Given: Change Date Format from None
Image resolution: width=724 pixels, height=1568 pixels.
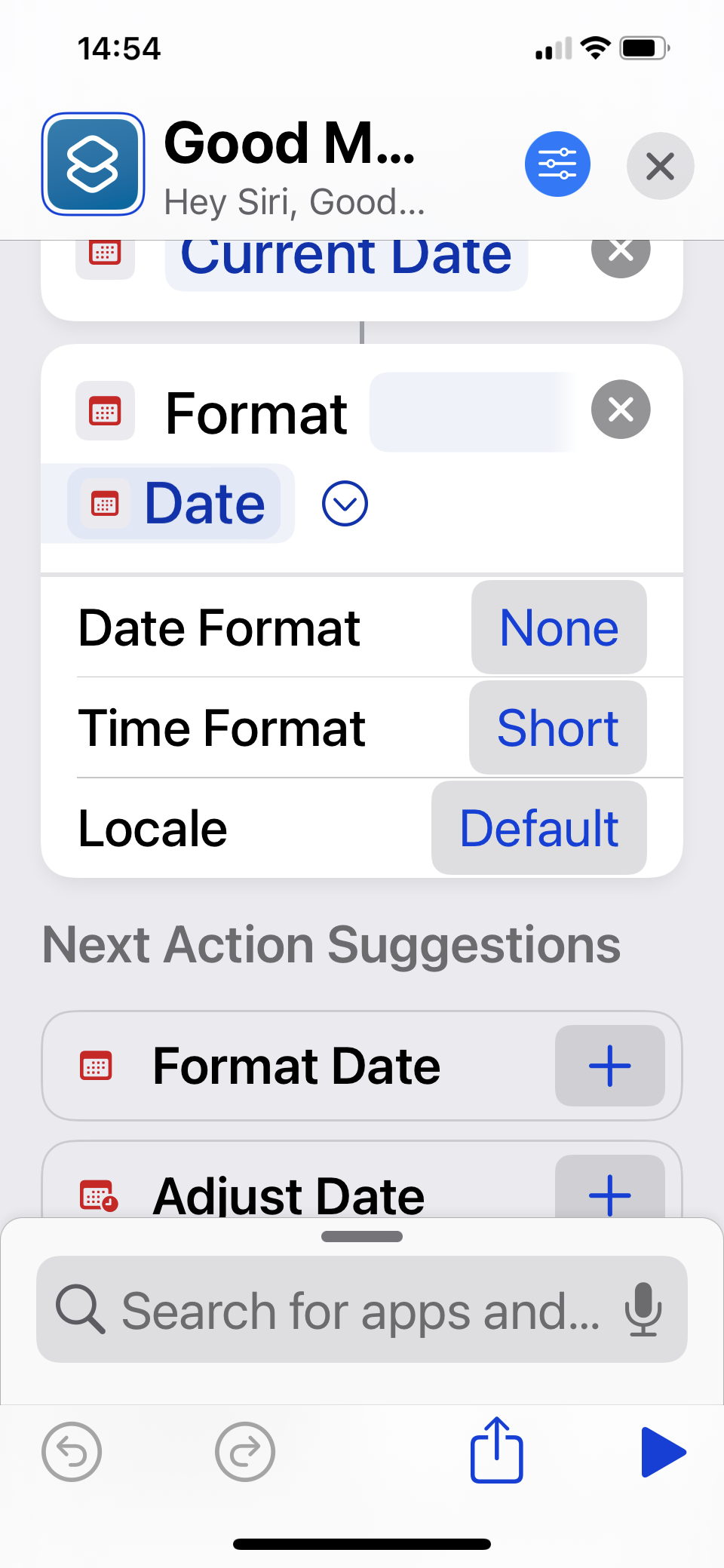Looking at the screenshot, I should [559, 628].
